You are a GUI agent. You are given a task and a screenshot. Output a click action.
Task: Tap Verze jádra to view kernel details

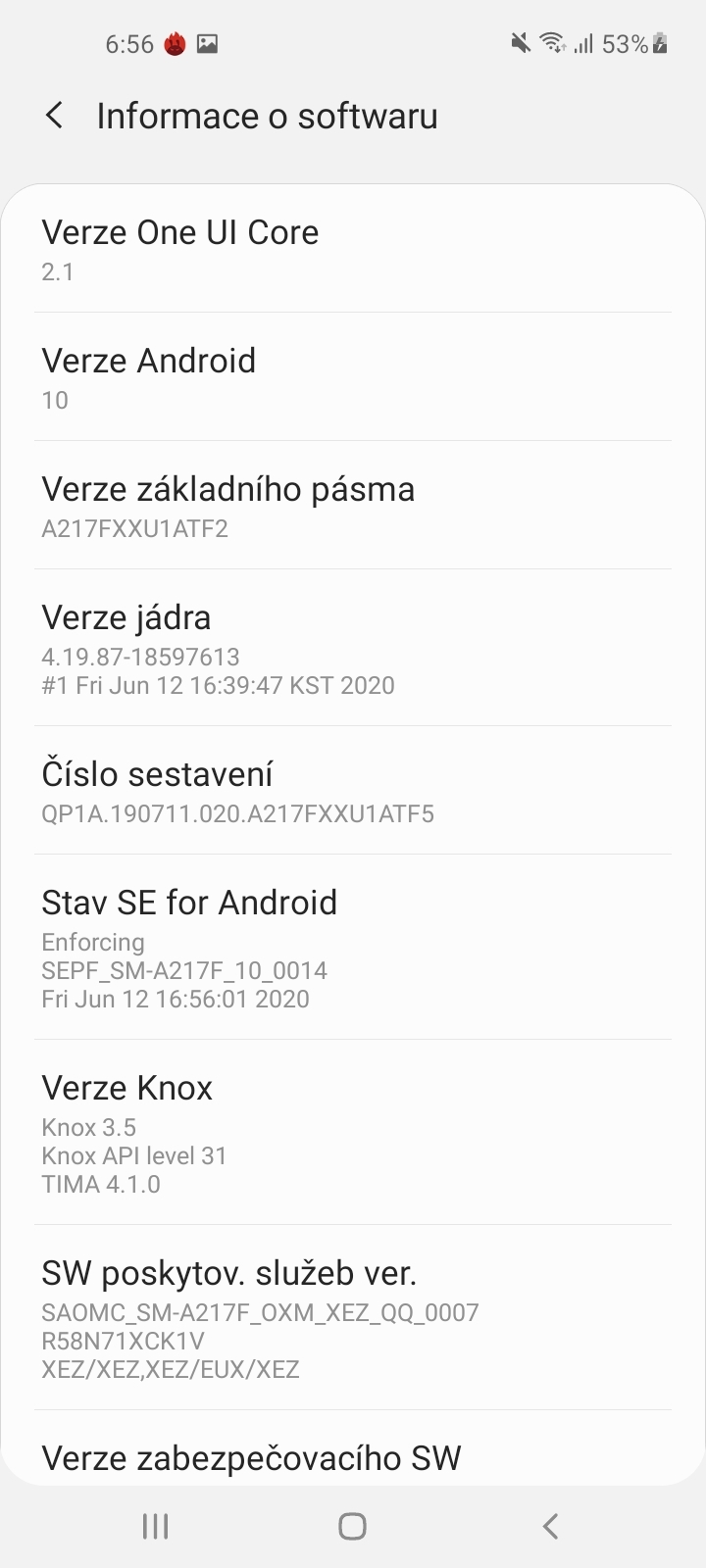(353, 647)
